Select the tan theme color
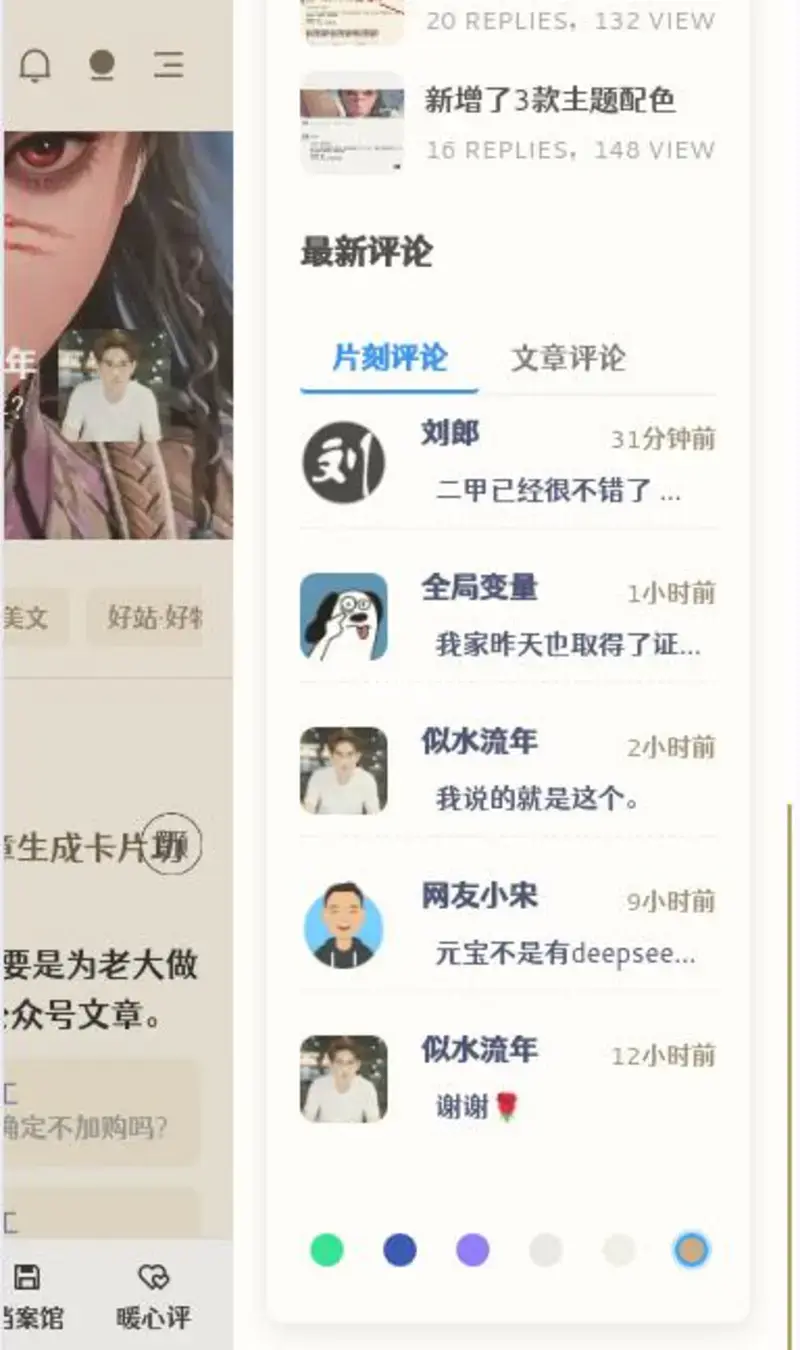 pyautogui.click(x=691, y=1250)
